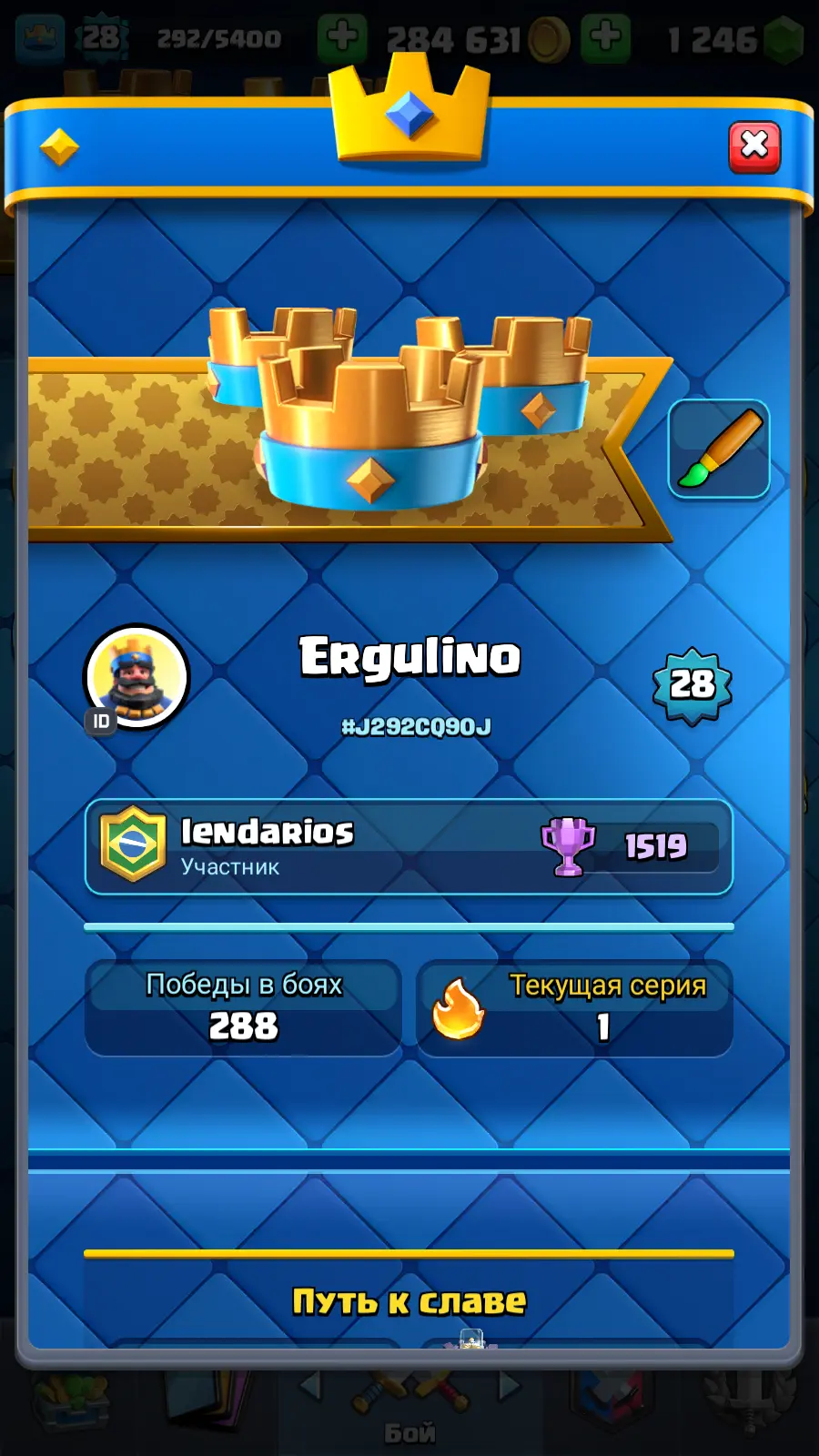Open the lendarios clan card

pos(409,847)
